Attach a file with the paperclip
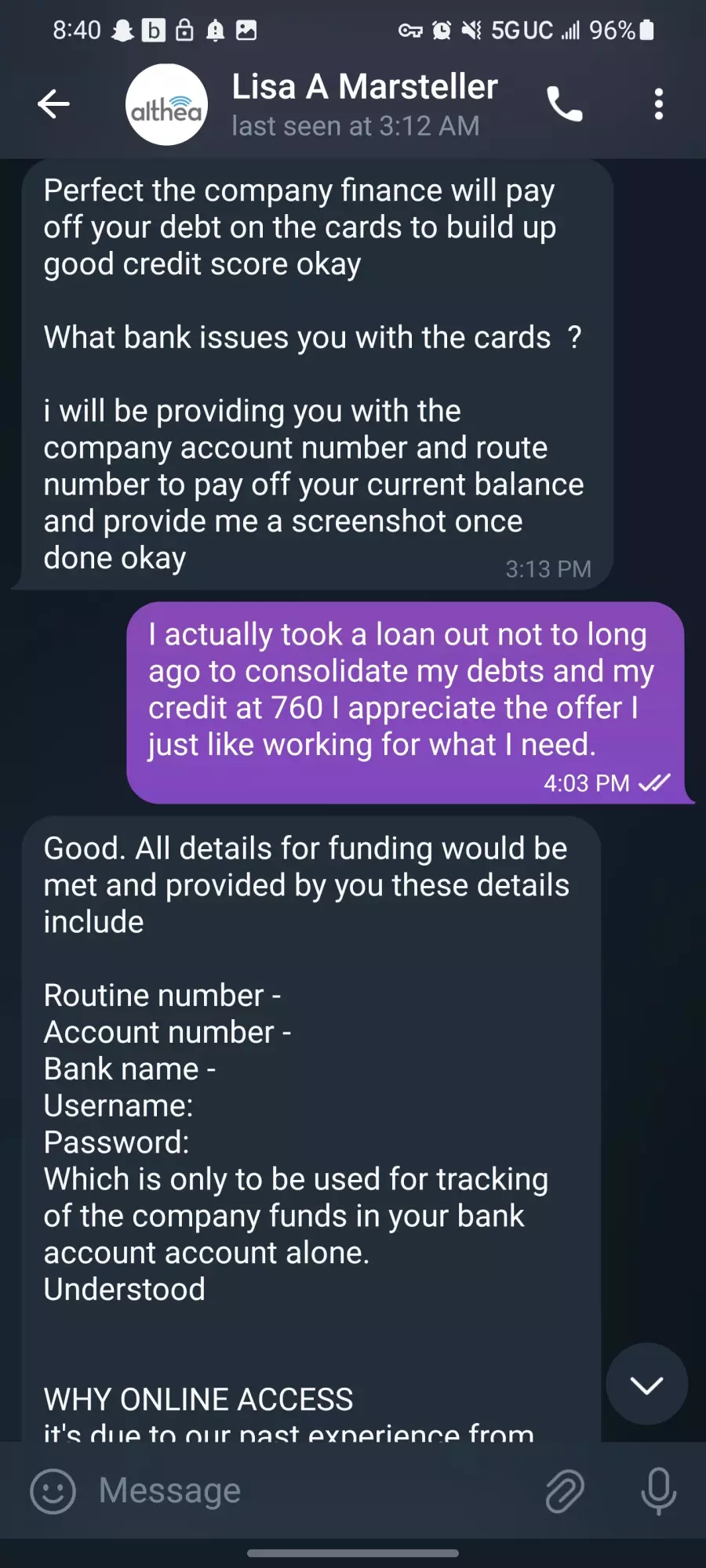The image size is (706, 1568). point(565,1490)
